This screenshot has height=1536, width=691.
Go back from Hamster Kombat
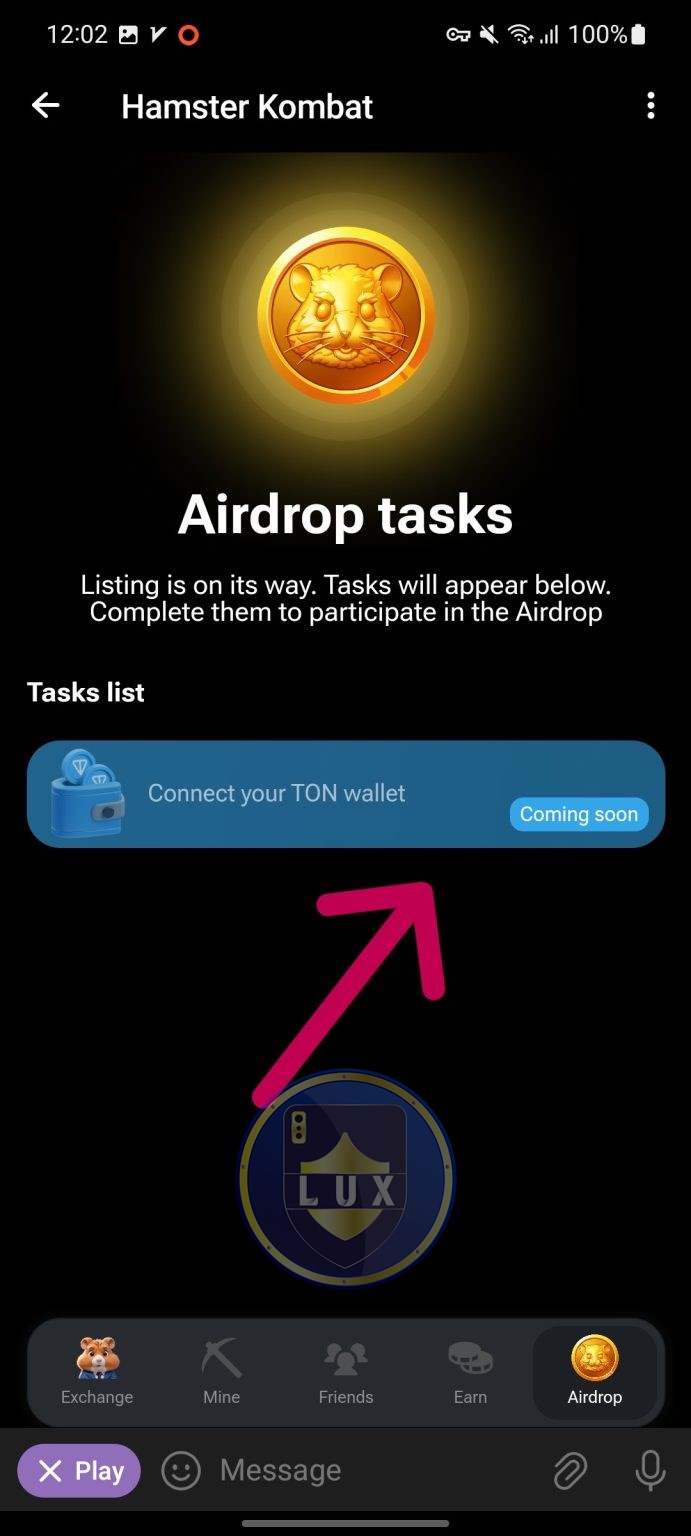click(46, 106)
